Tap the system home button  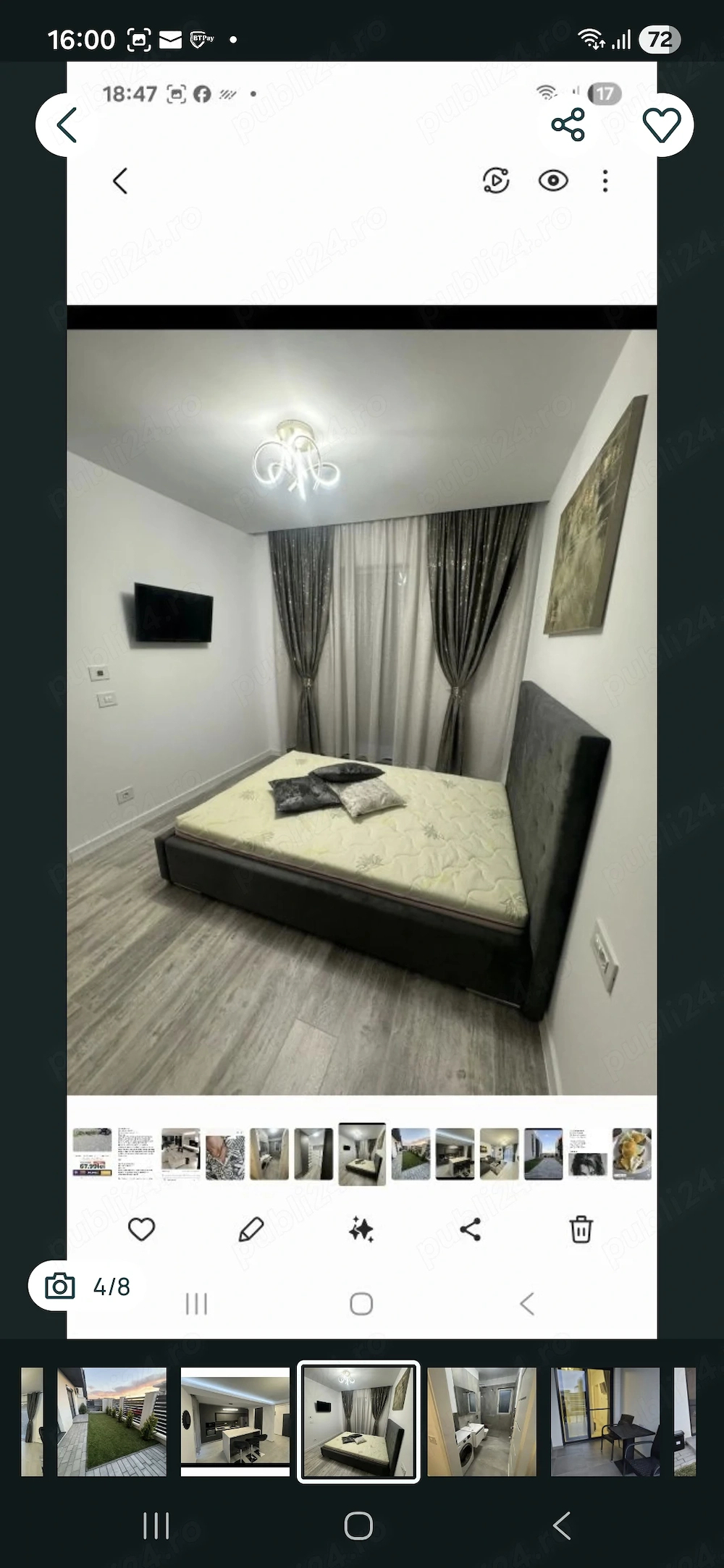(x=358, y=1526)
